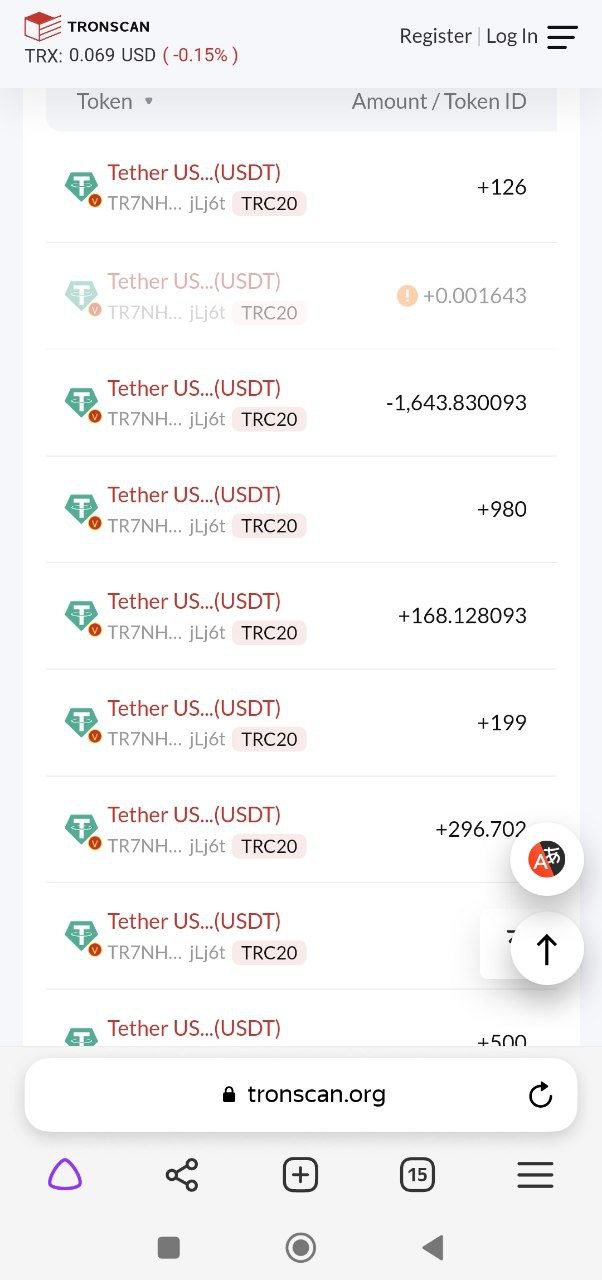Add a new browser tab
The width and height of the screenshot is (602, 1280).
[300, 1175]
